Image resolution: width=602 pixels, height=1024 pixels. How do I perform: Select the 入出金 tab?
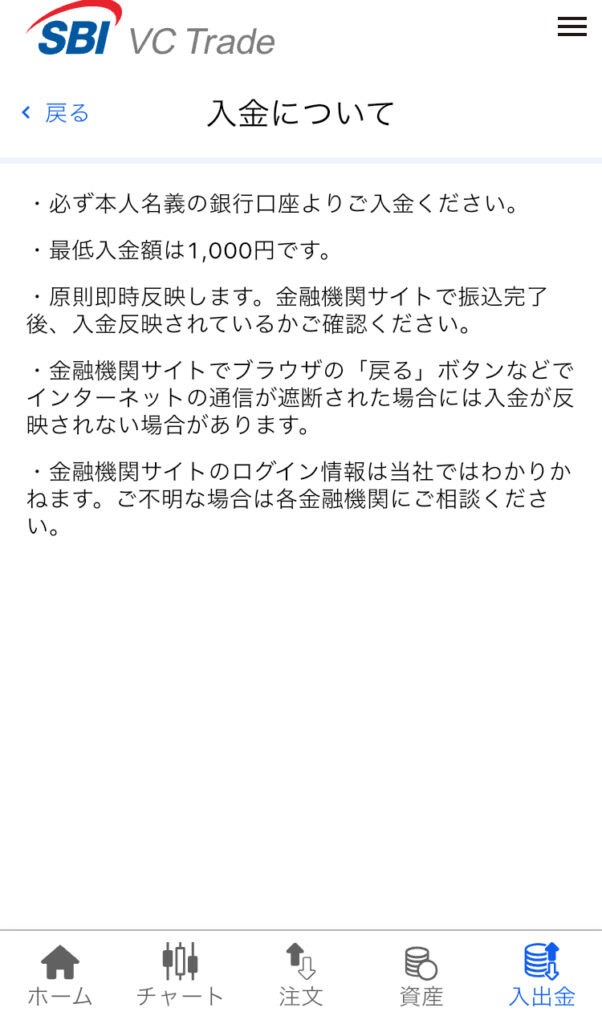click(541, 976)
